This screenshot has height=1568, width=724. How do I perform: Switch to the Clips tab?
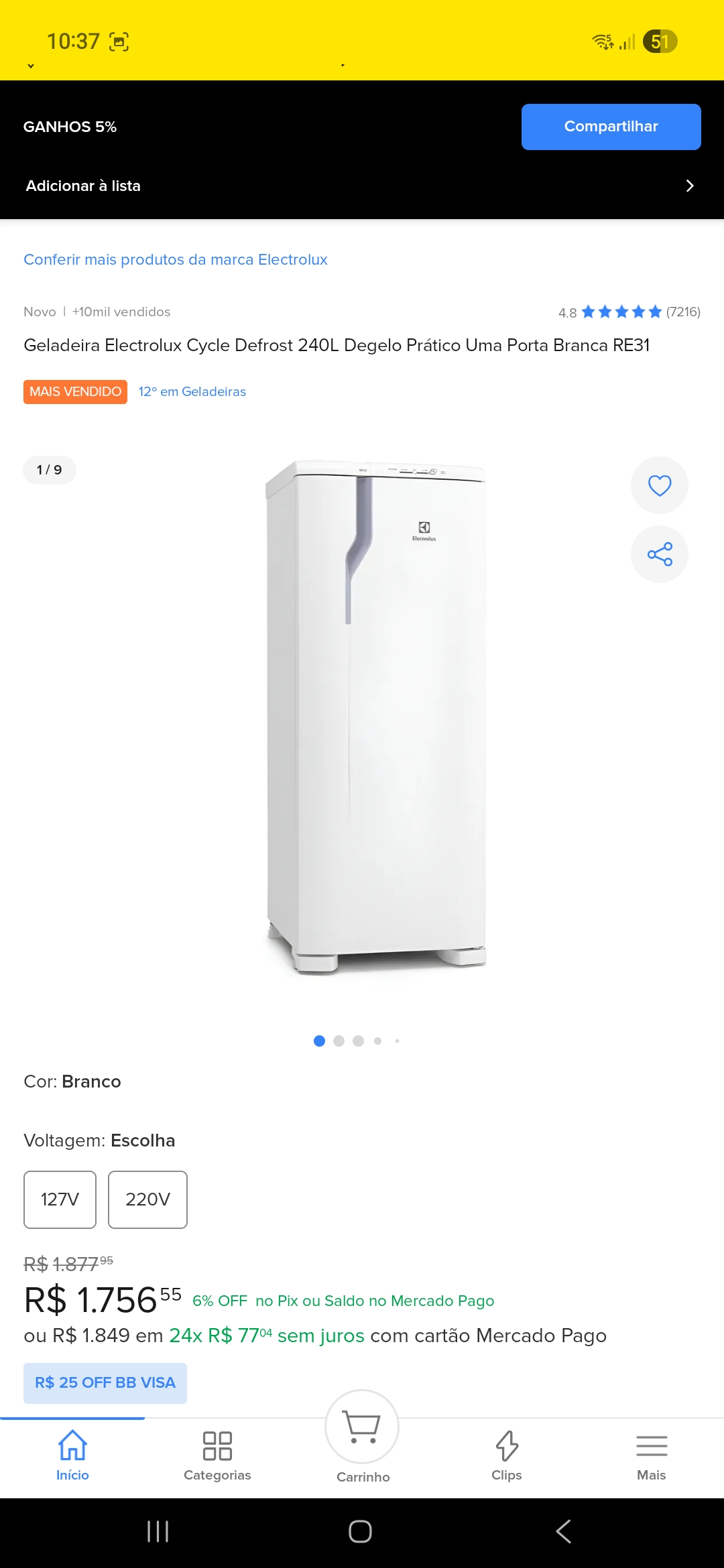(x=507, y=1454)
